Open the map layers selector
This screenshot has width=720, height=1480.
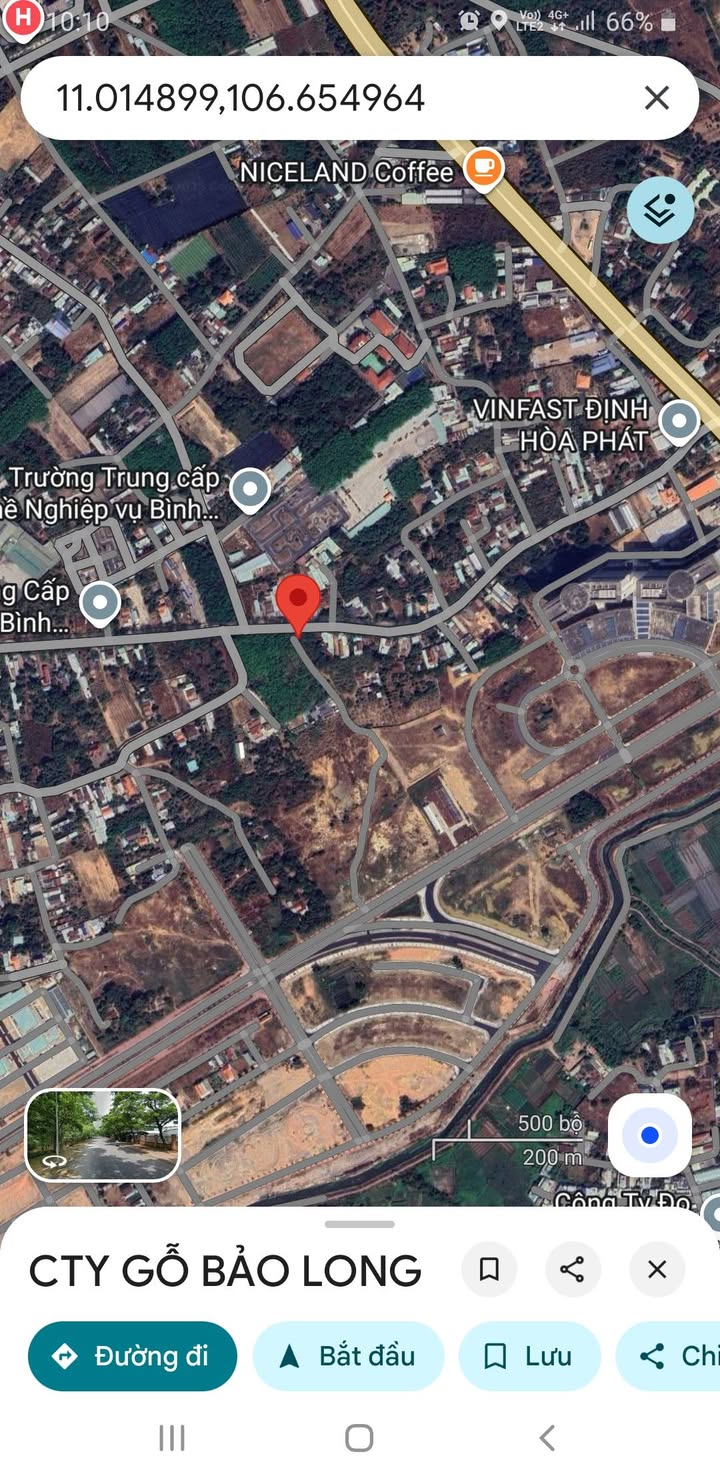[660, 210]
